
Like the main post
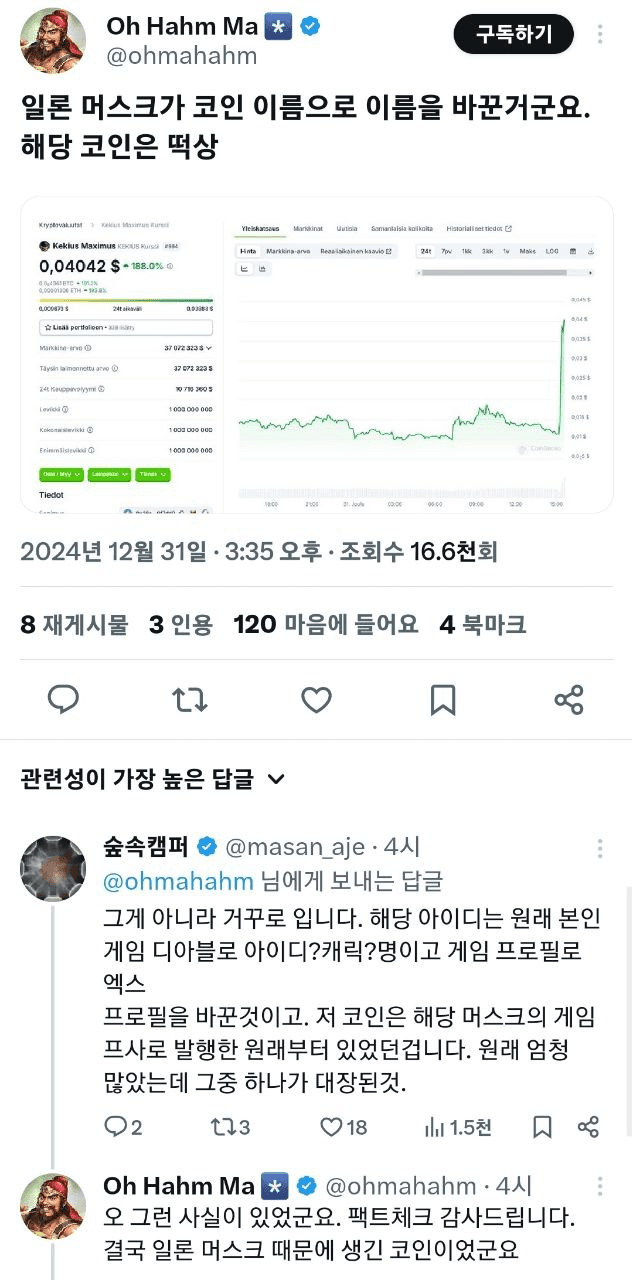[316, 699]
